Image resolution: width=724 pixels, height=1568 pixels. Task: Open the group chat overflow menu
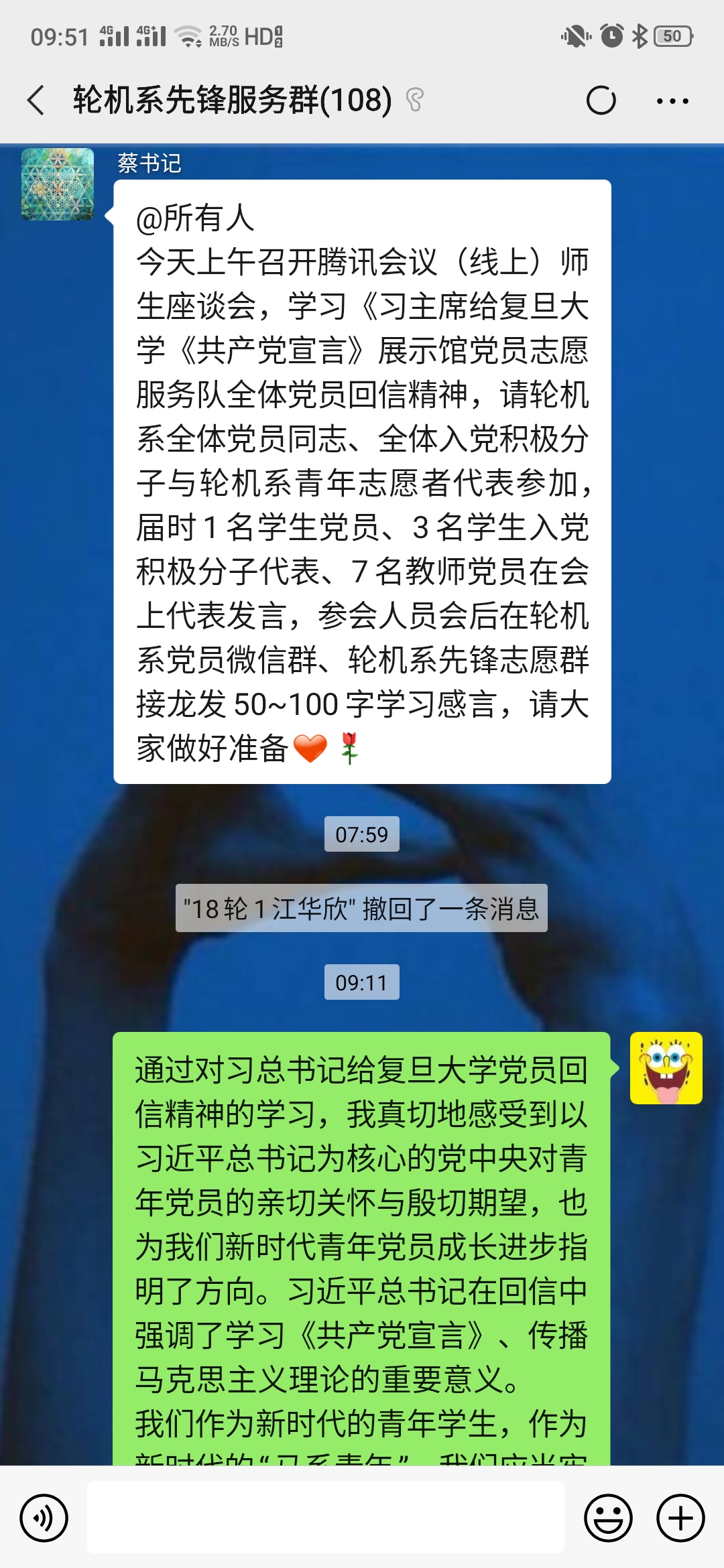click(x=672, y=101)
